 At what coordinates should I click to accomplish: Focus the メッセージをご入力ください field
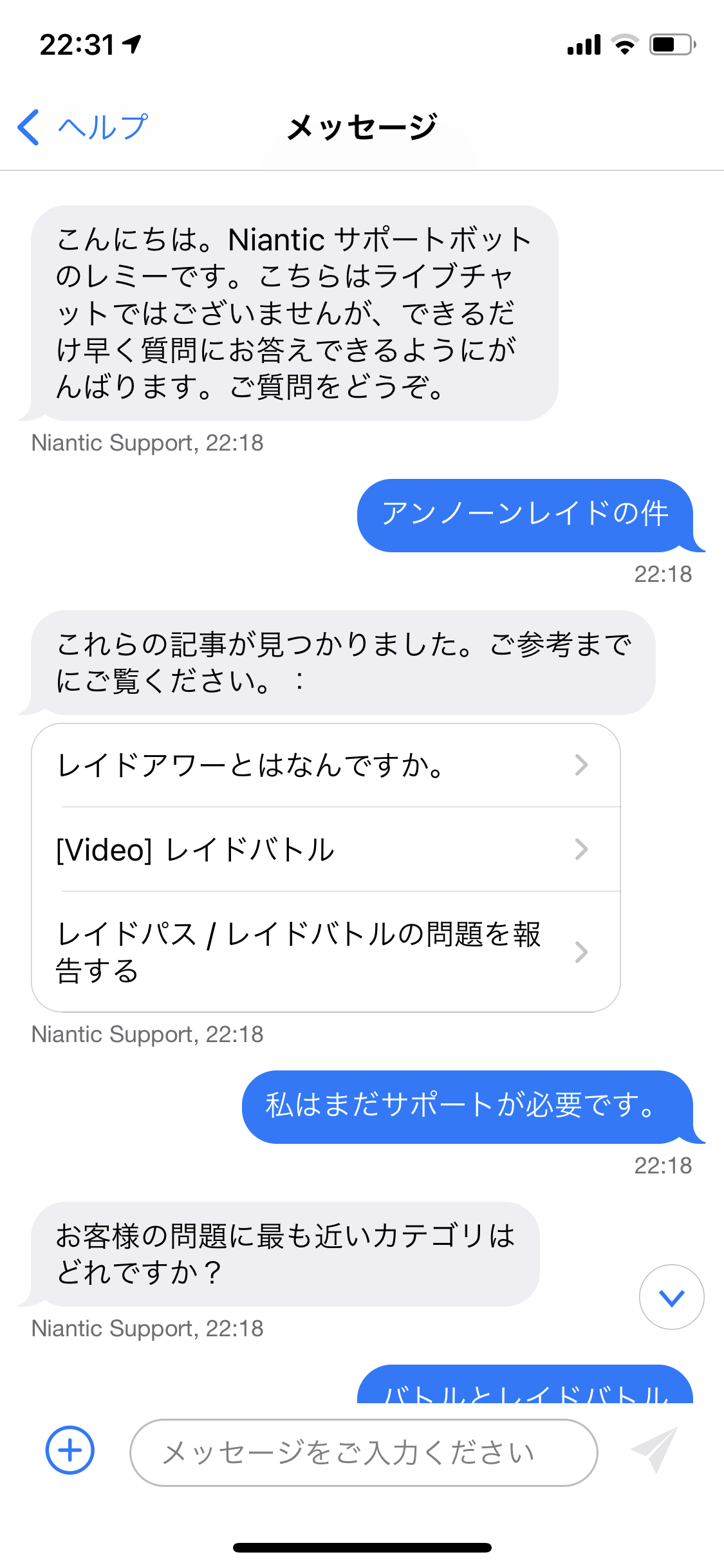click(364, 1452)
